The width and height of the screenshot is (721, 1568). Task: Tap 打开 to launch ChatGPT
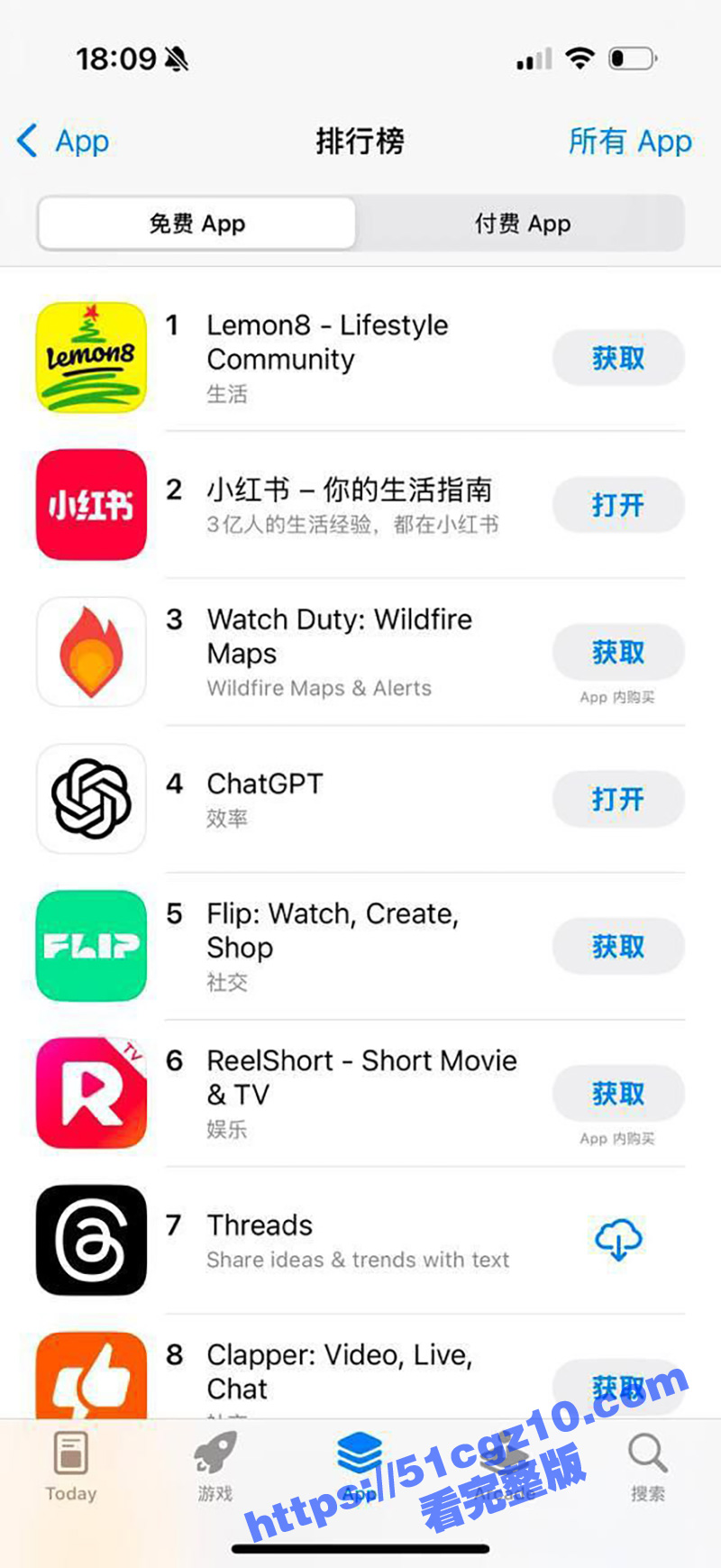click(x=617, y=799)
